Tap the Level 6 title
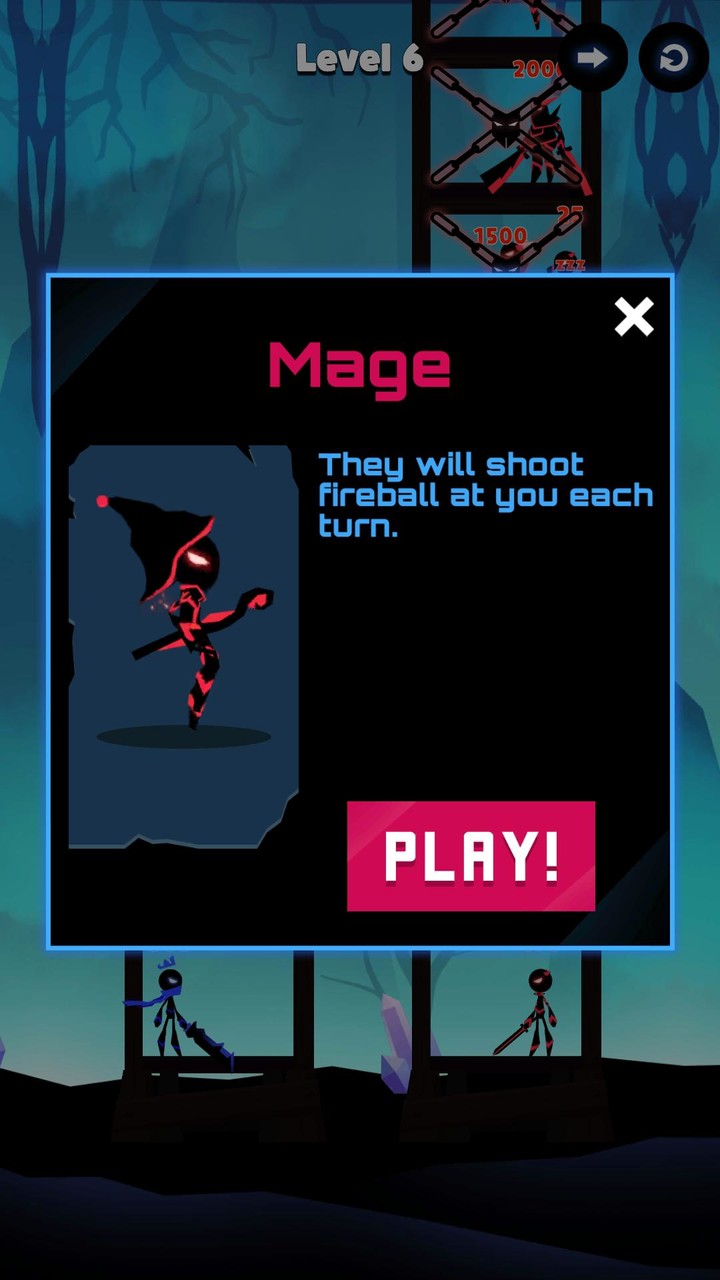The width and height of the screenshot is (720, 1280). [360, 60]
